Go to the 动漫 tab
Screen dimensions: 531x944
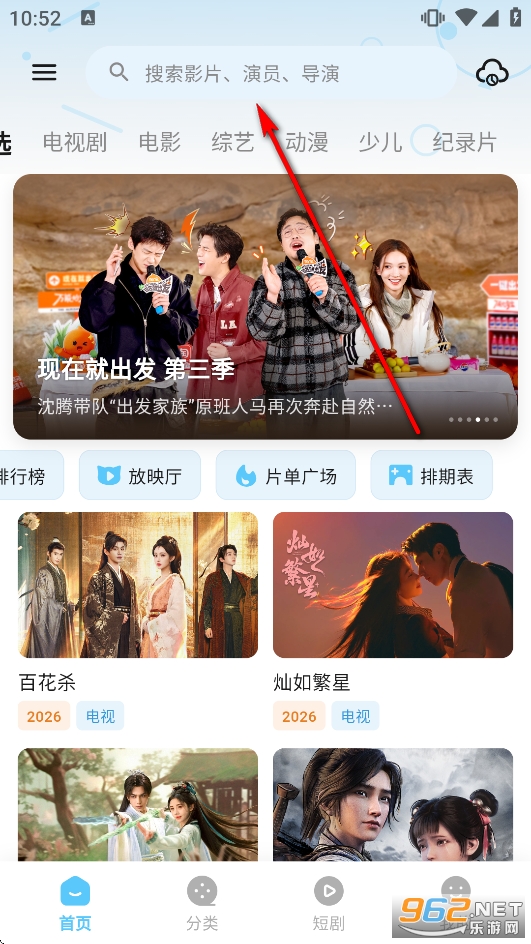306,142
